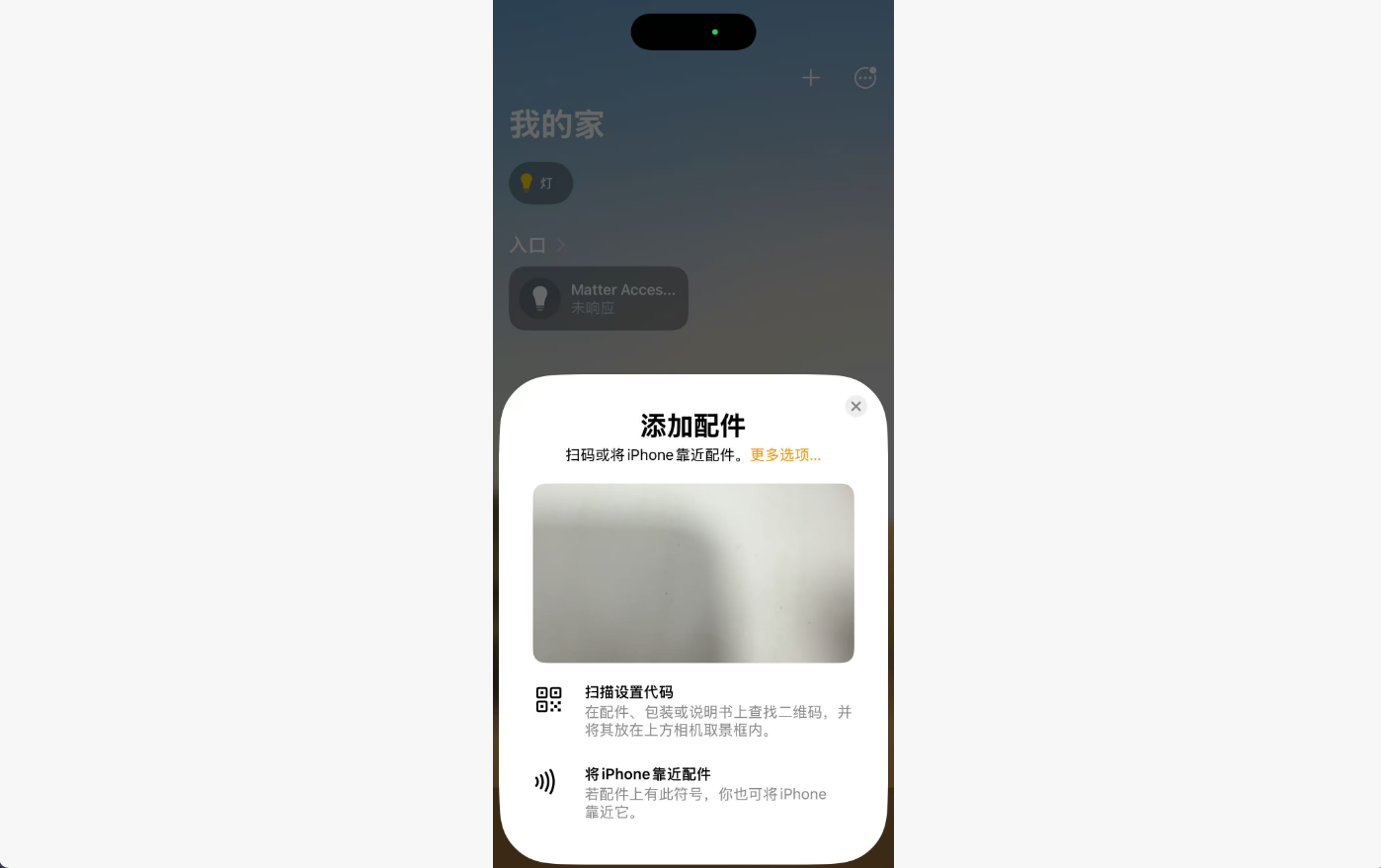Close the 添加配件 sheet
The height and width of the screenshot is (868, 1381).
[855, 406]
